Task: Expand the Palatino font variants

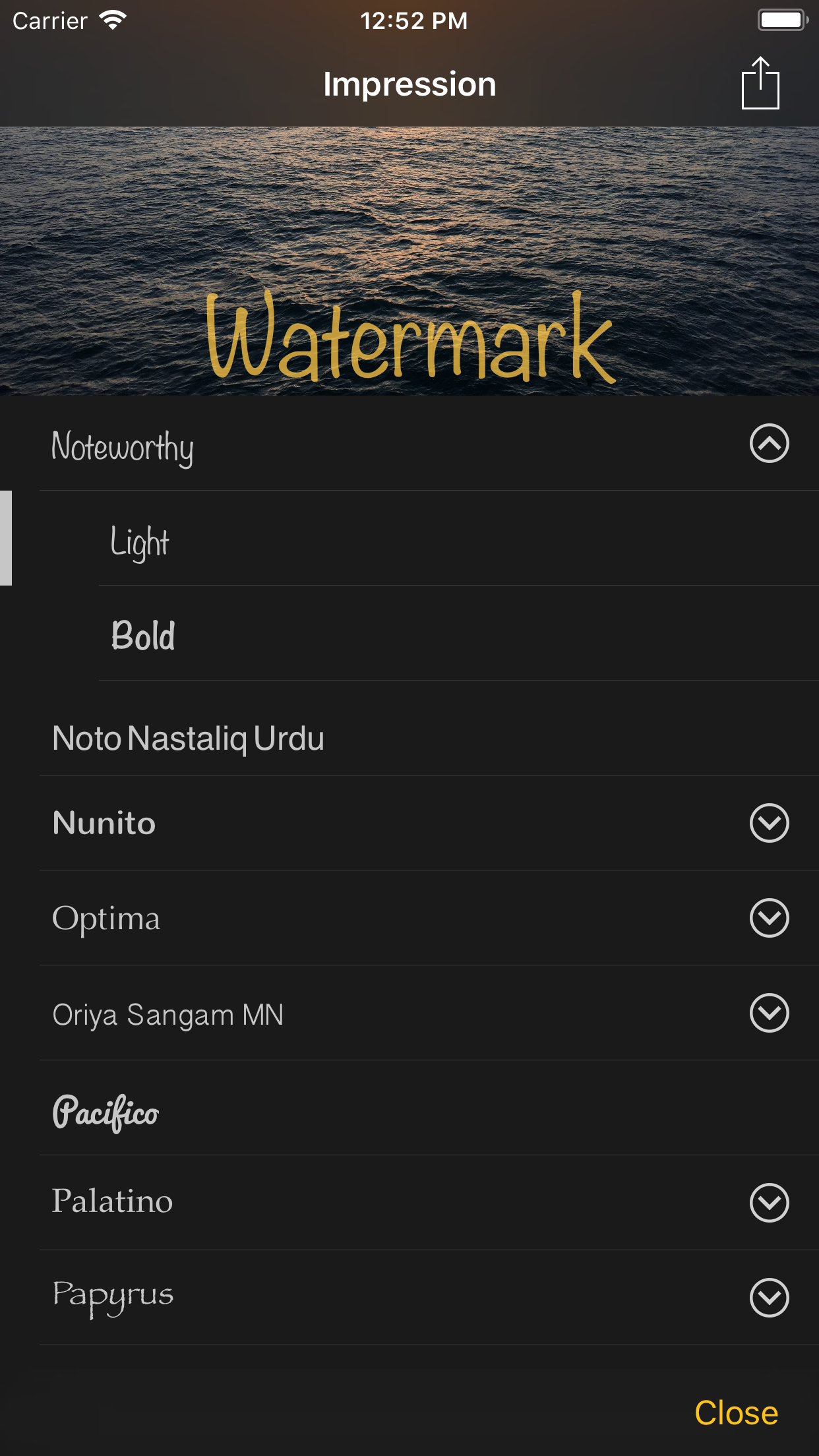Action: [769, 1203]
